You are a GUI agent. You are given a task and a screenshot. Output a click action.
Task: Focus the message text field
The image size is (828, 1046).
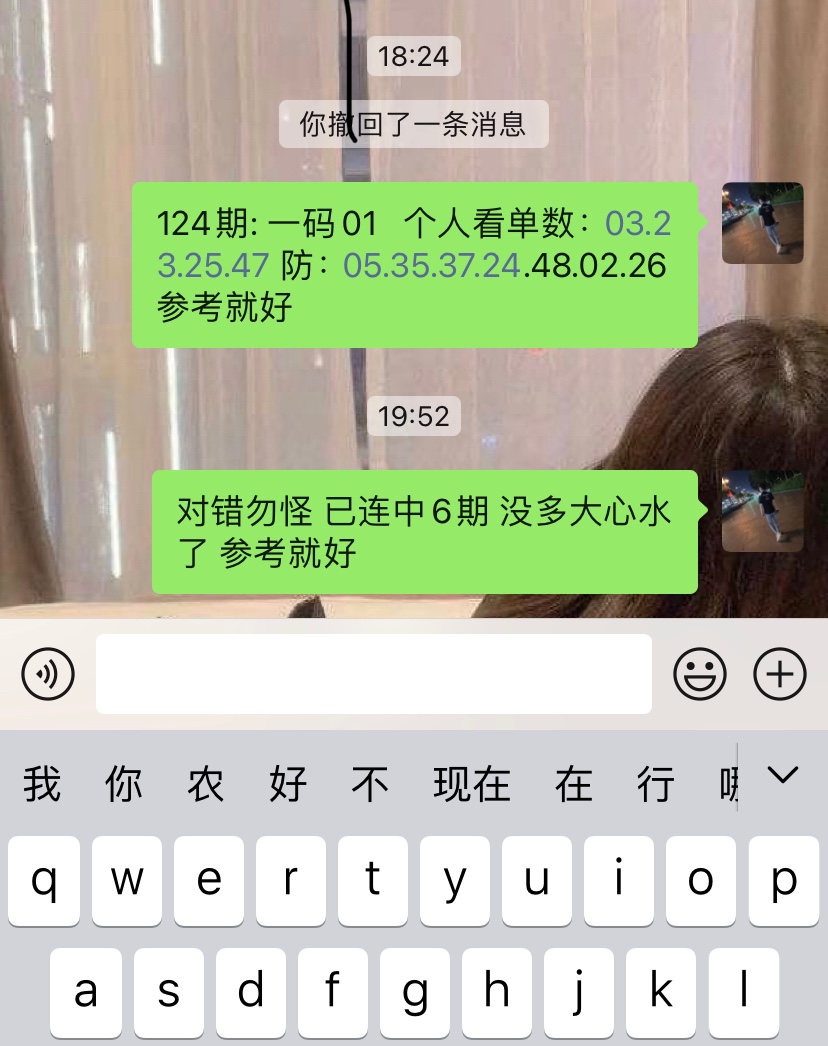coord(373,674)
